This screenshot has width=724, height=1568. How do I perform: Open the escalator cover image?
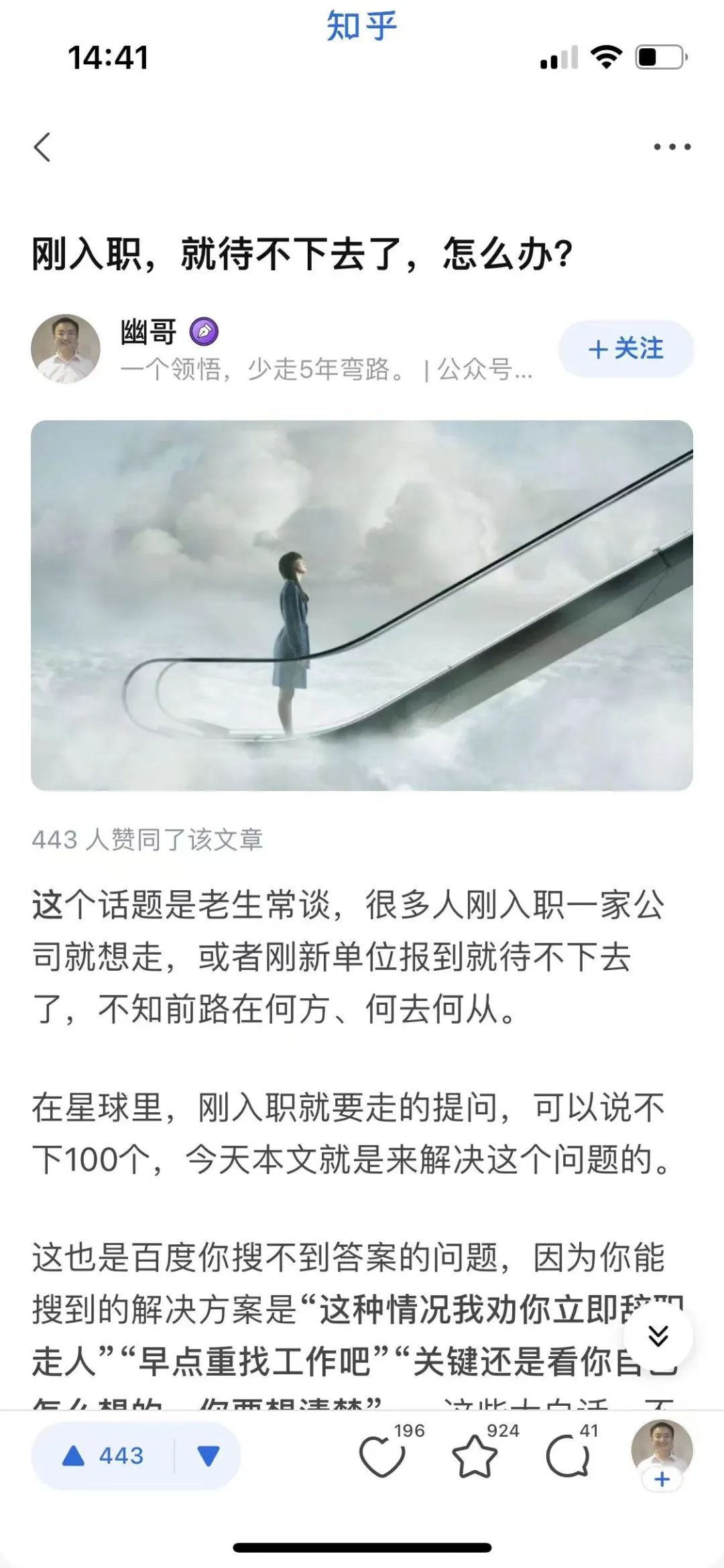[x=362, y=605]
